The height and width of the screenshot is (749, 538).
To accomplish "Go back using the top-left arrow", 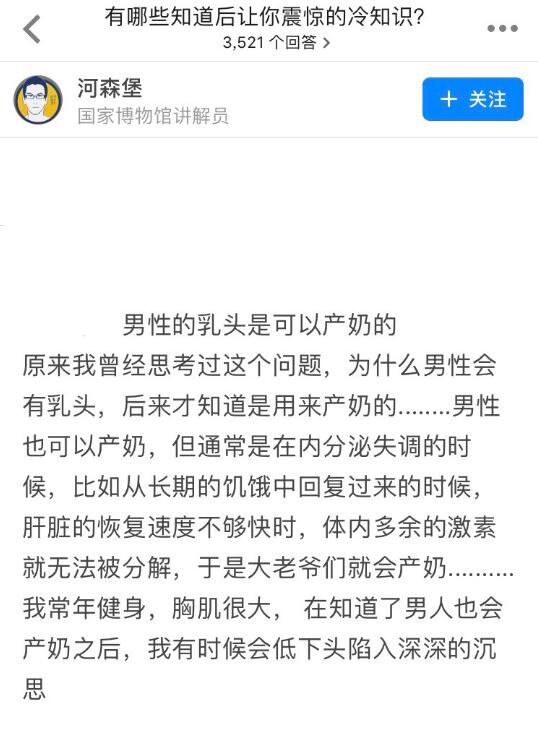I will click(32, 29).
